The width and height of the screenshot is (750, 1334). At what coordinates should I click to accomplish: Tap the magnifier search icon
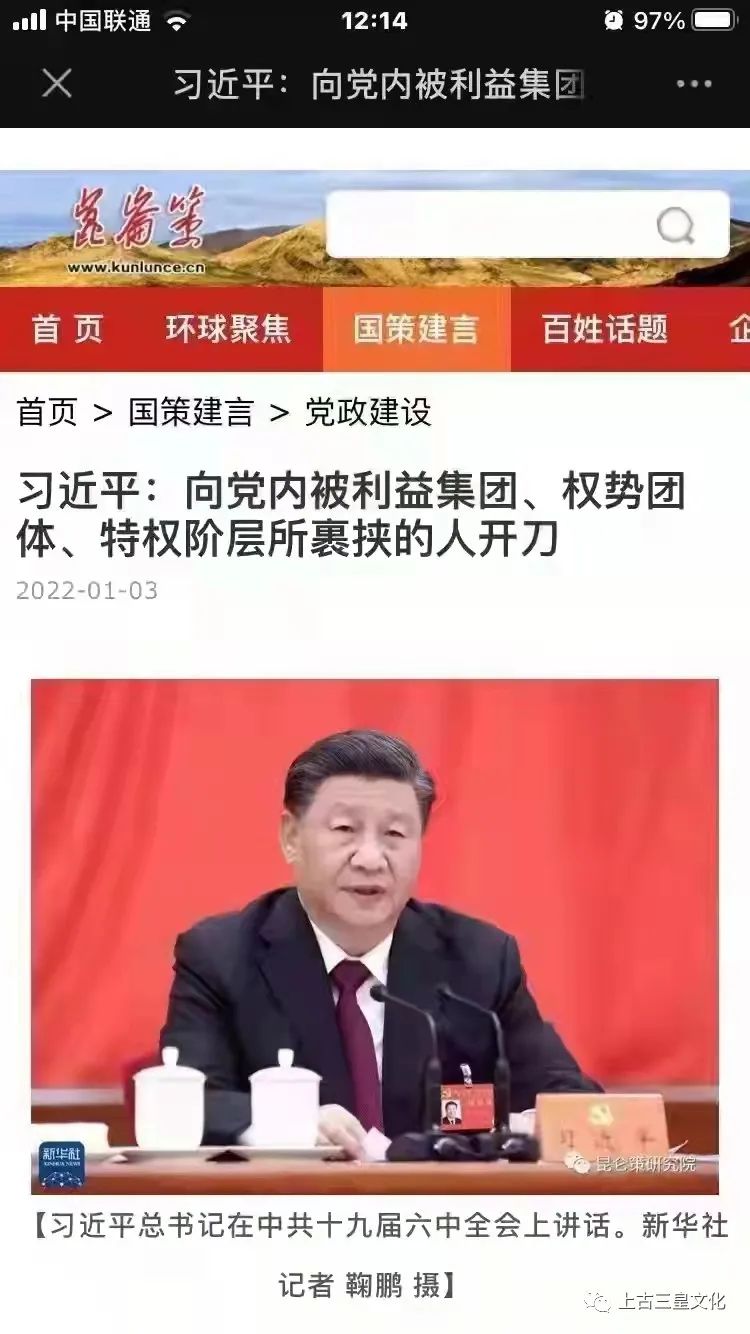coord(676,226)
